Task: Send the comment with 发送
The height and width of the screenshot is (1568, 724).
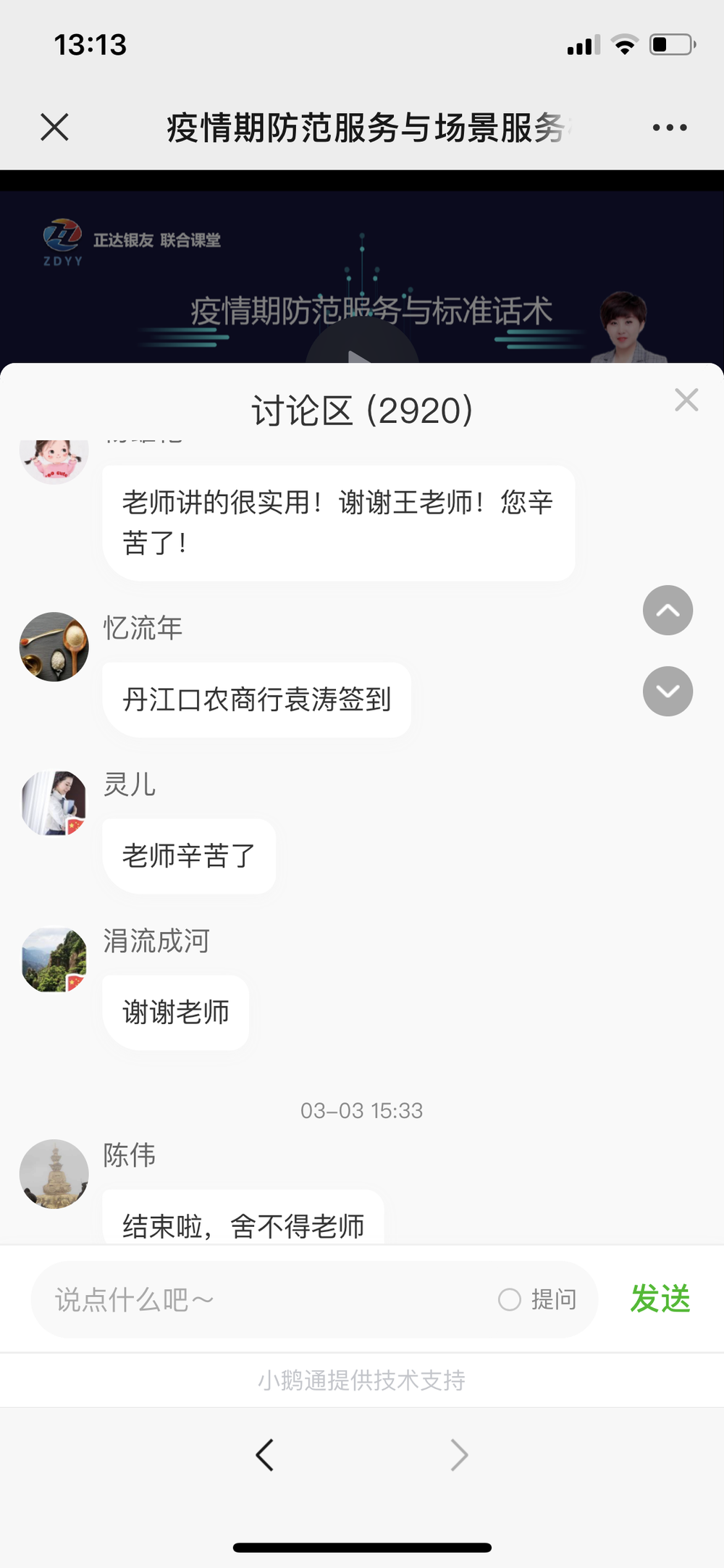Action: (x=660, y=1299)
